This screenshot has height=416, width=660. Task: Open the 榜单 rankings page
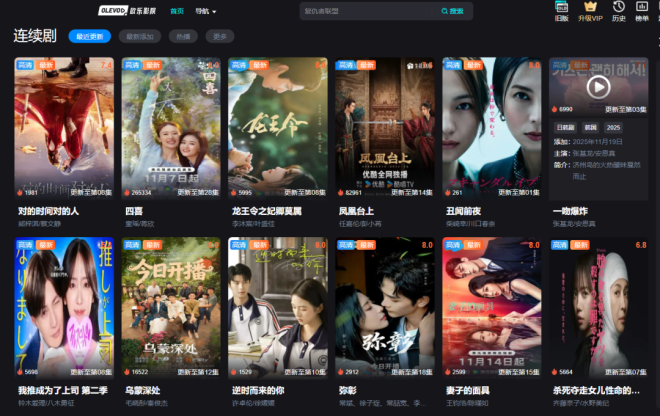[x=642, y=11]
